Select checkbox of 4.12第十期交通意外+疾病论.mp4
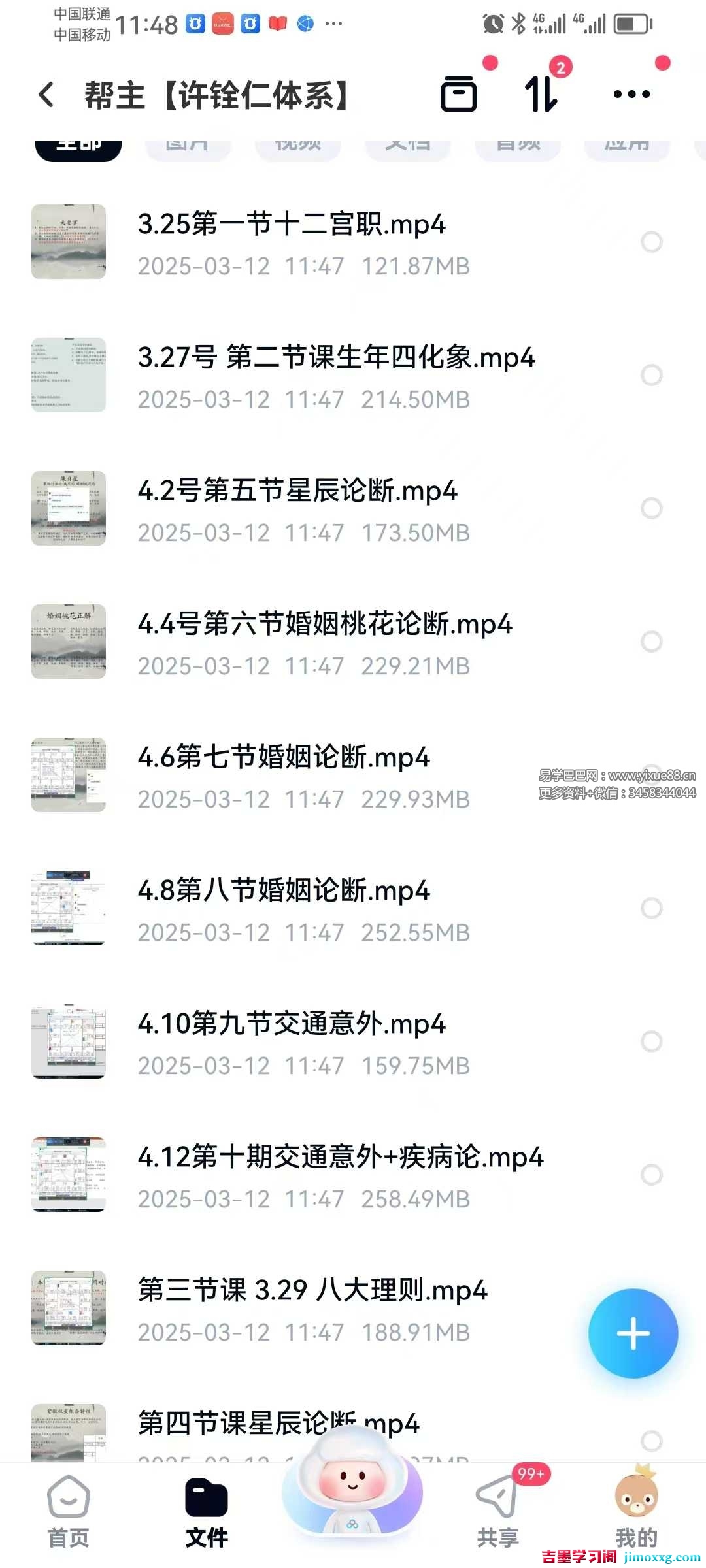 [651, 1175]
